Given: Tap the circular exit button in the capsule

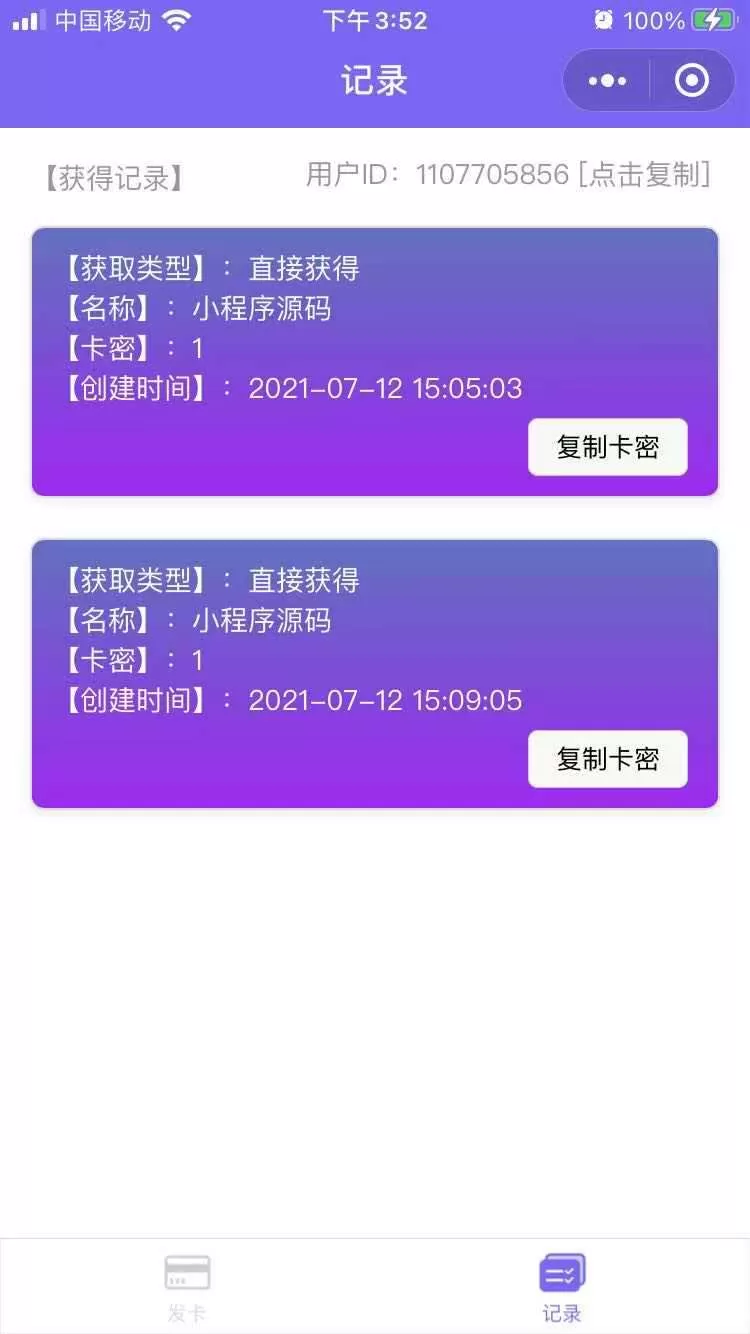Looking at the screenshot, I should pyautogui.click(x=692, y=80).
